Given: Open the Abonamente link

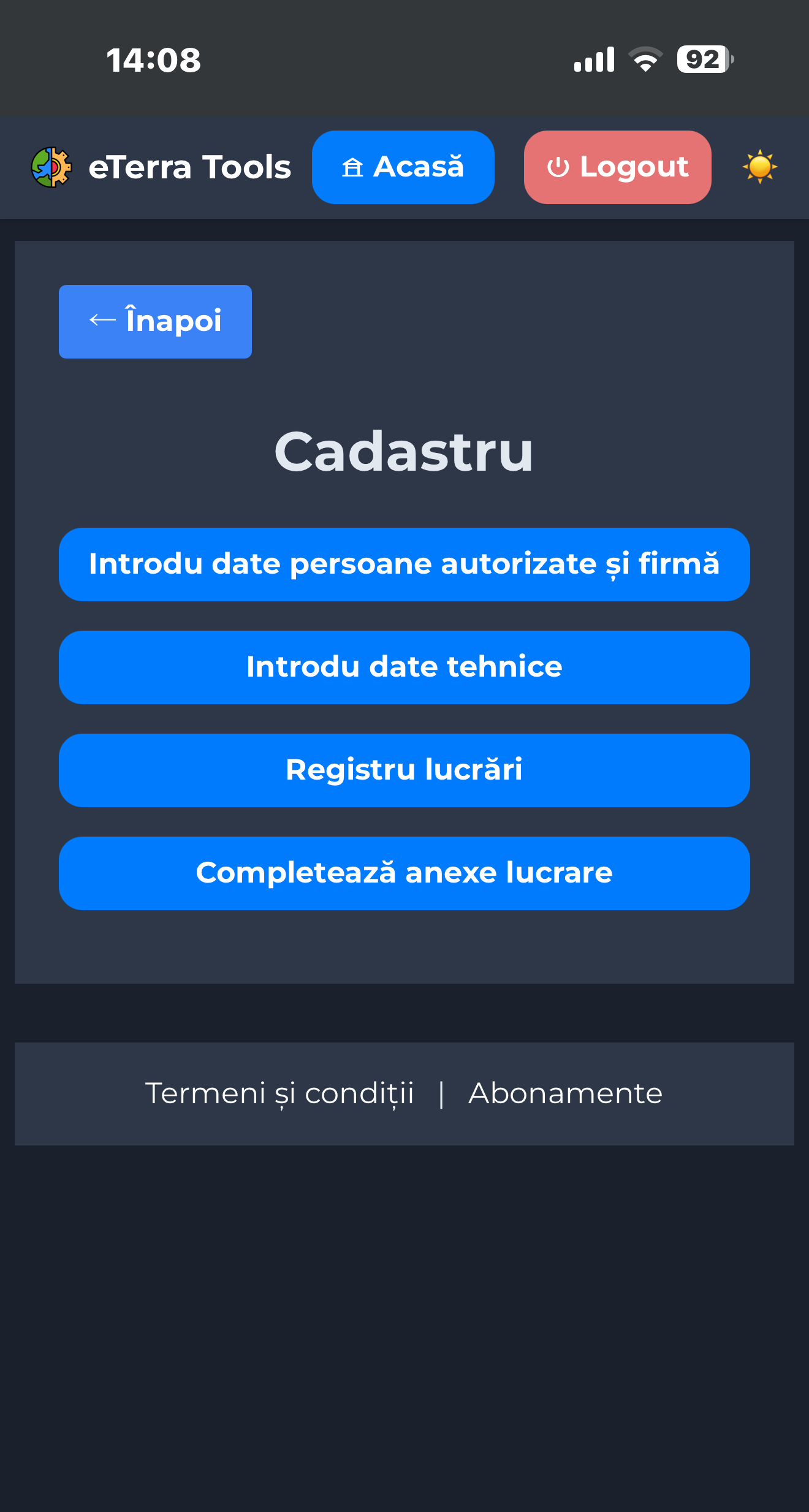Looking at the screenshot, I should (x=565, y=1093).
